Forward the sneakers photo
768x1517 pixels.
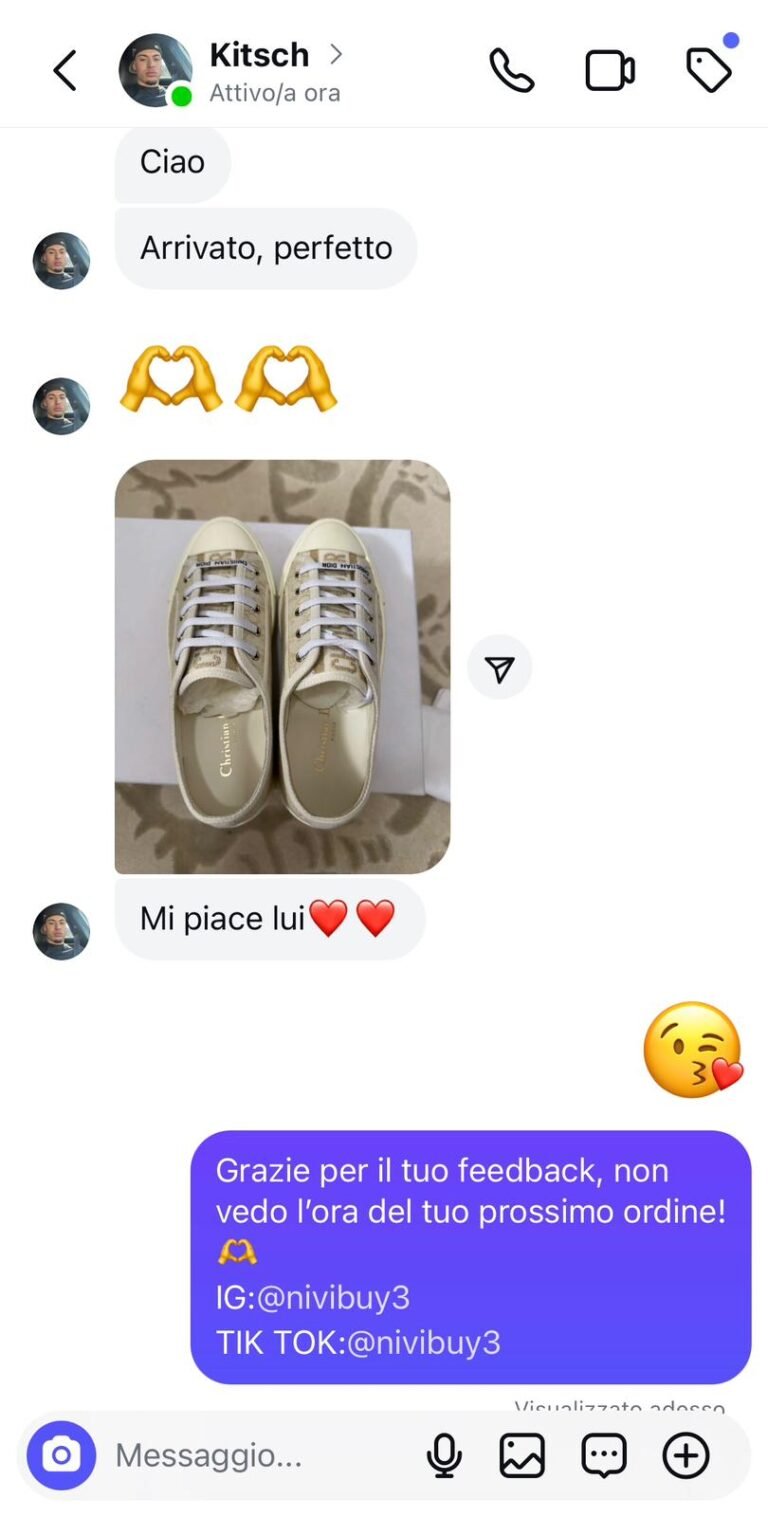pyautogui.click(x=499, y=667)
